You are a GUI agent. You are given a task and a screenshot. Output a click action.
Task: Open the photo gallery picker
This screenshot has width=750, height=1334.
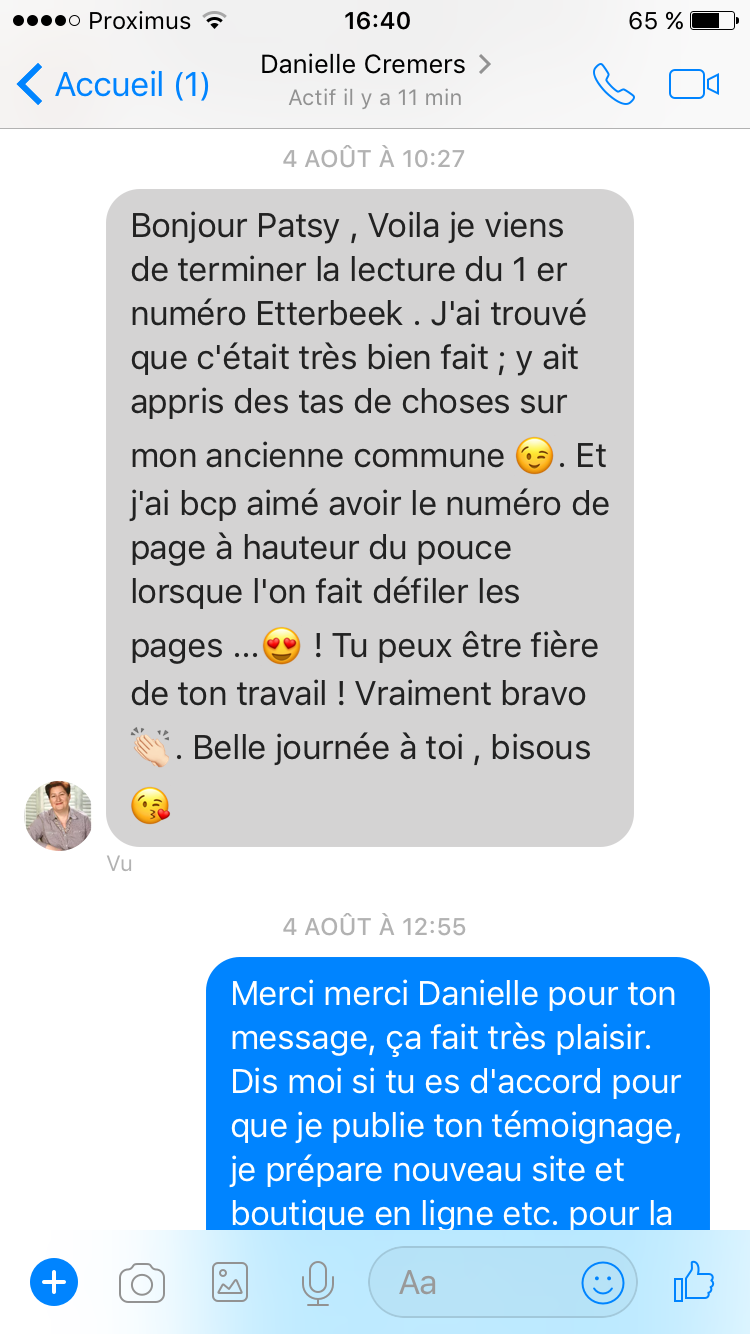click(x=230, y=1282)
